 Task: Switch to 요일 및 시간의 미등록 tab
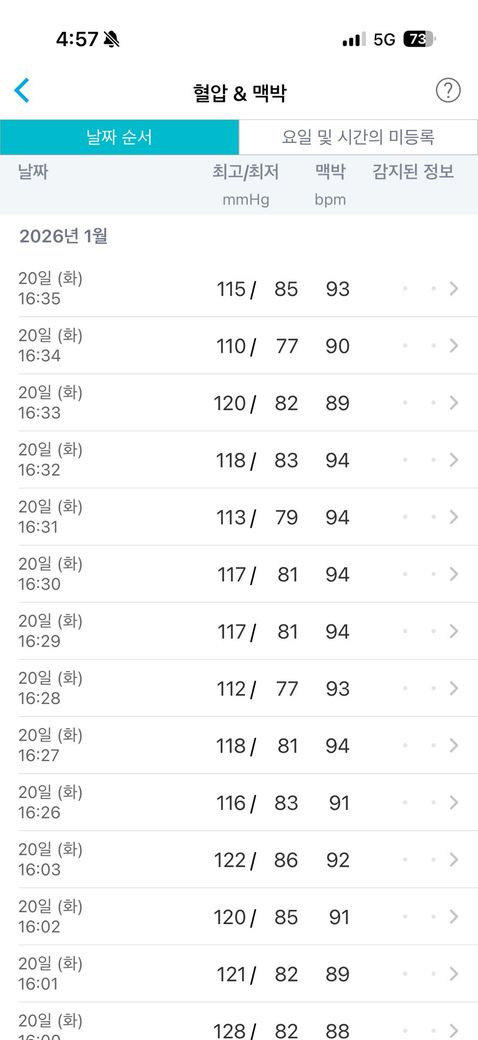(358, 137)
